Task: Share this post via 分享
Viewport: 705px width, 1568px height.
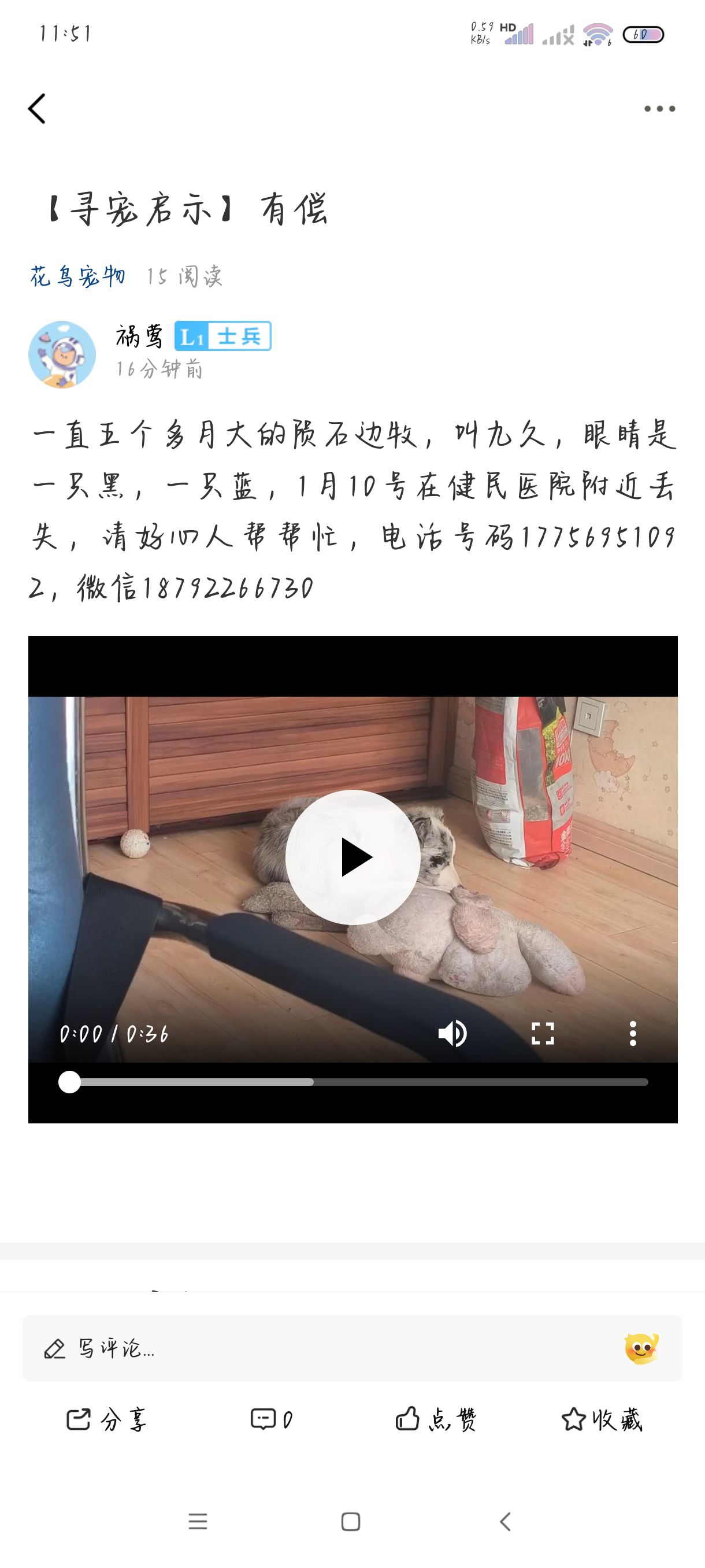Action: [106, 1420]
